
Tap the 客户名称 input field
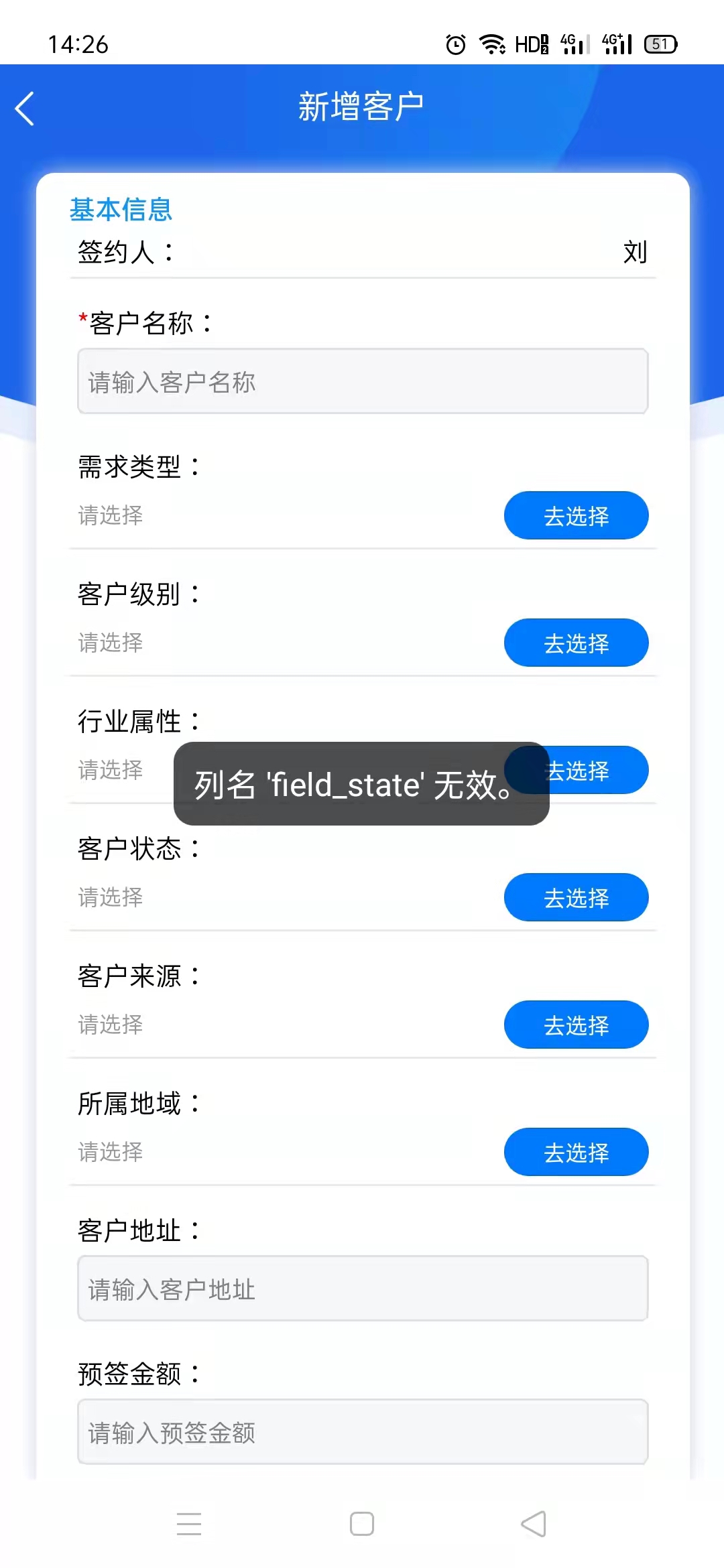click(363, 381)
